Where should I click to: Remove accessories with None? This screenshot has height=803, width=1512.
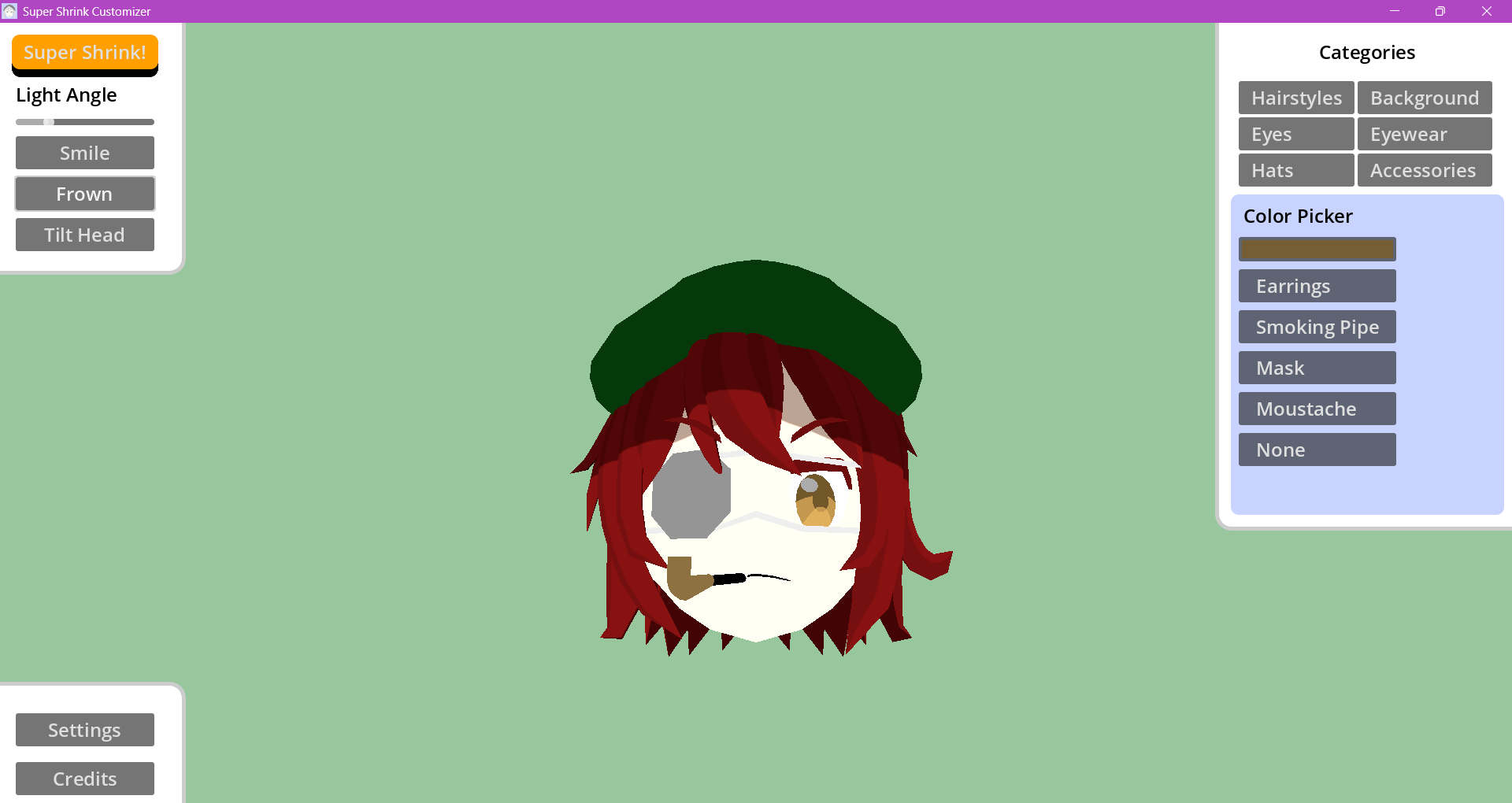[1317, 450]
